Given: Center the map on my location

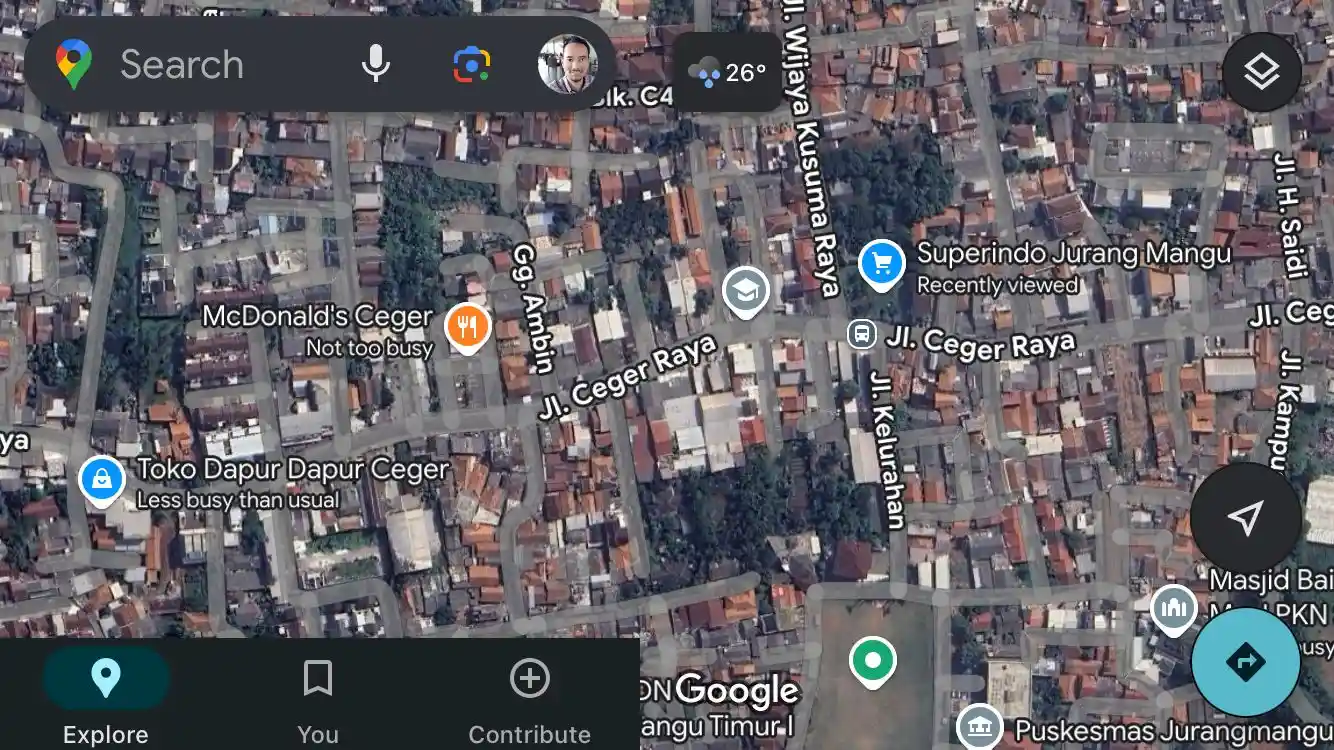Looking at the screenshot, I should click(x=1244, y=517).
